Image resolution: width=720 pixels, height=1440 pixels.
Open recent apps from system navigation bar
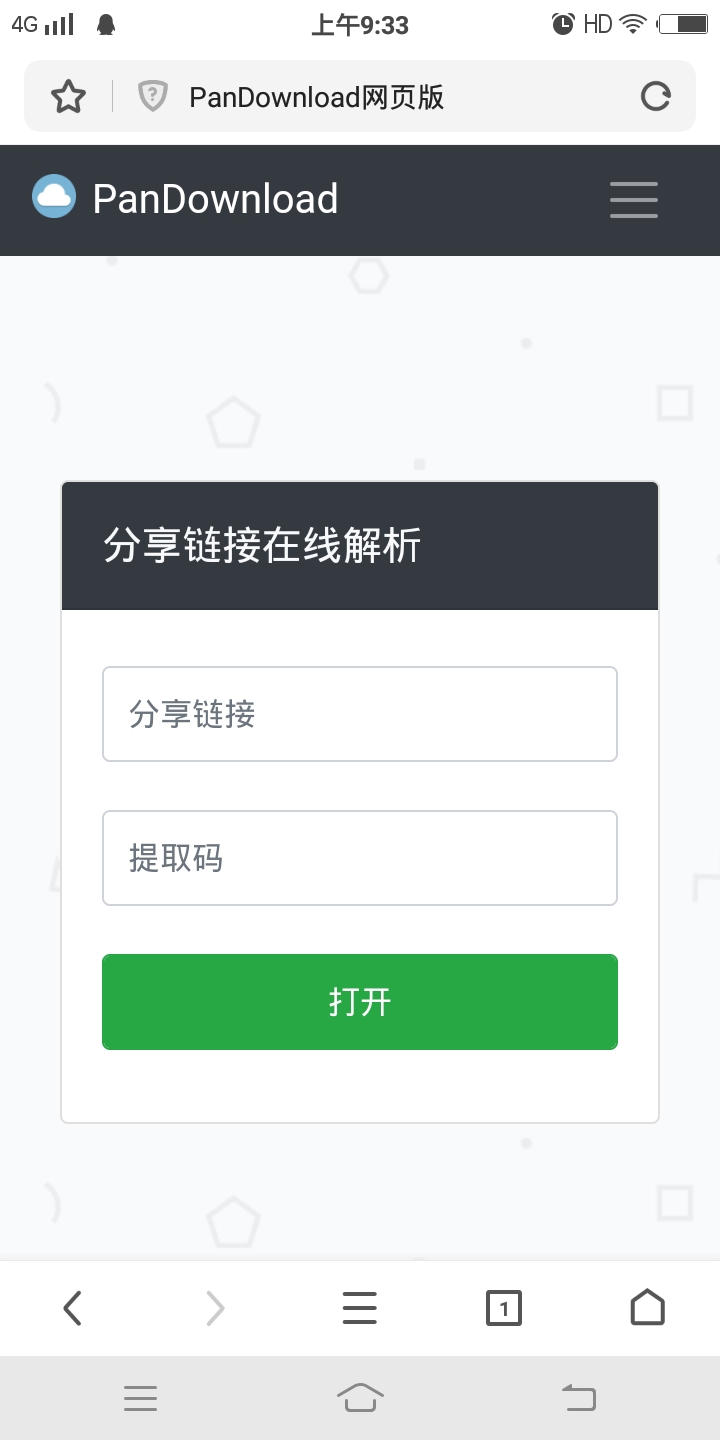[x=141, y=1398]
